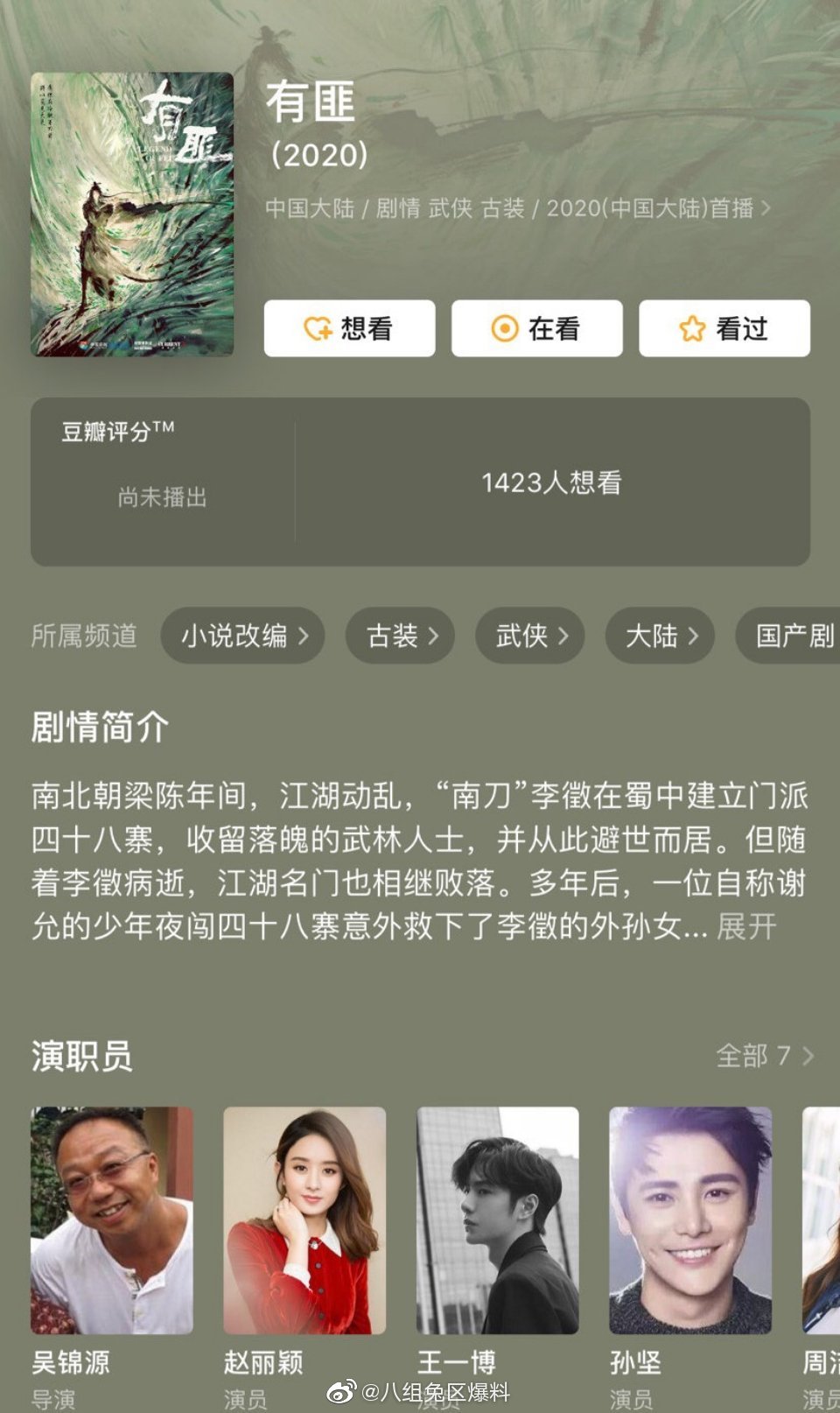
Task: Mark the drama as 看过 (watched)
Action: pyautogui.click(x=724, y=328)
